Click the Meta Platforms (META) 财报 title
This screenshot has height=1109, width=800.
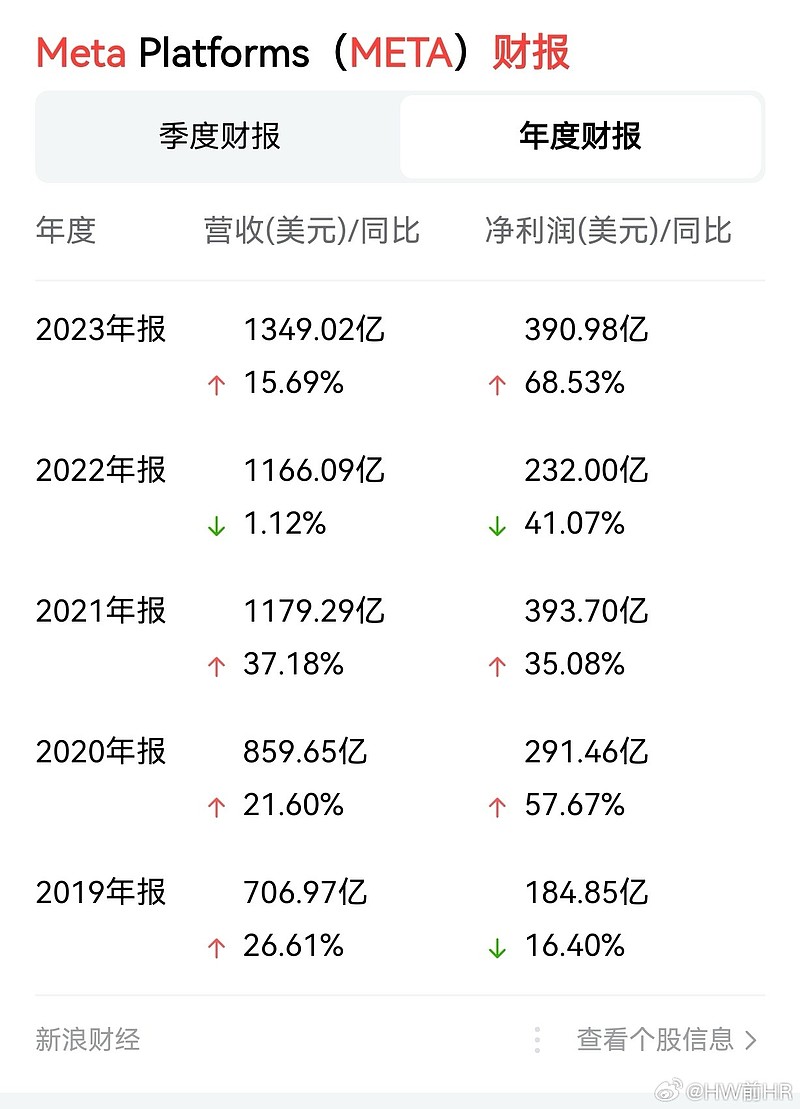302,53
